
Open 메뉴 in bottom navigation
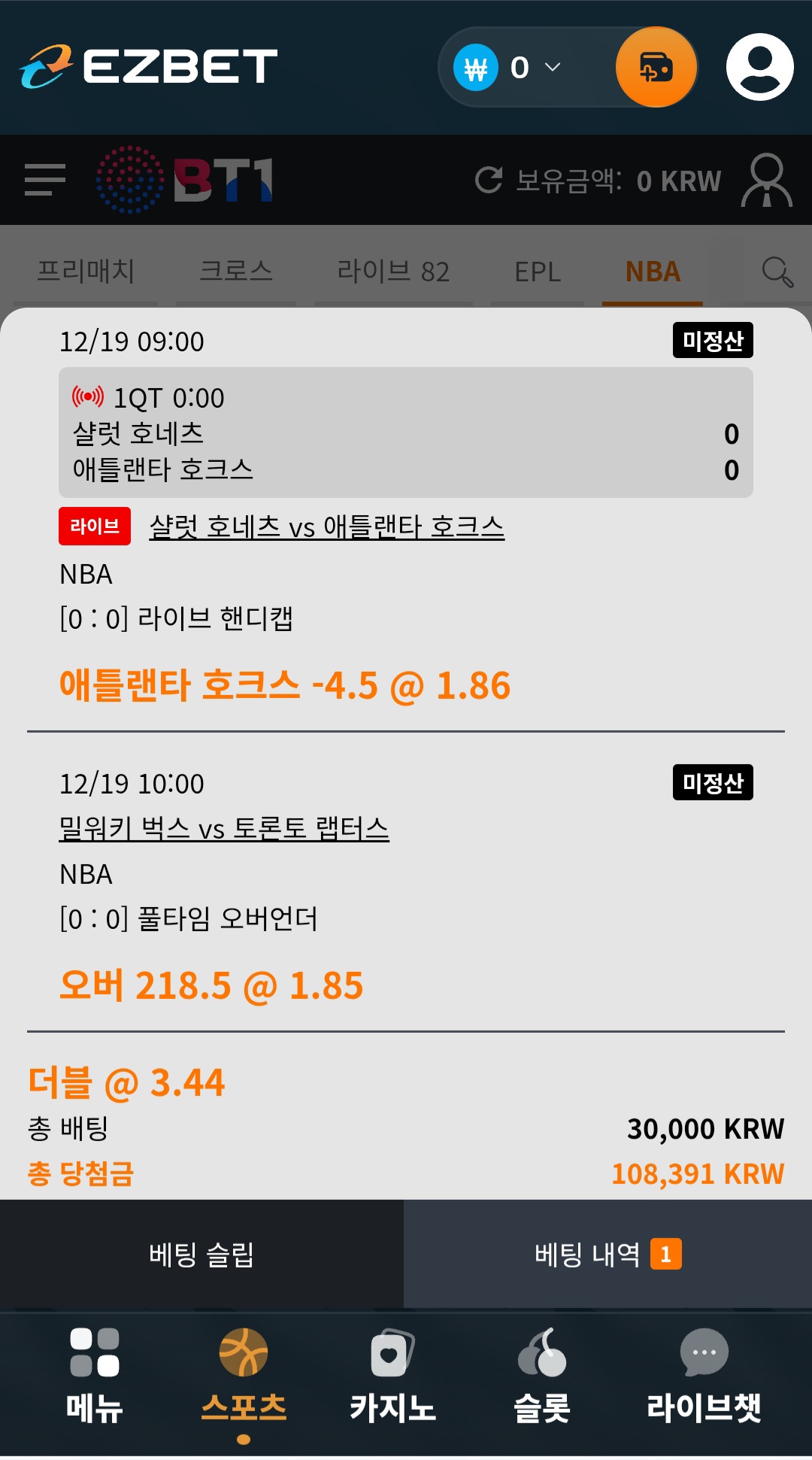95,1377
